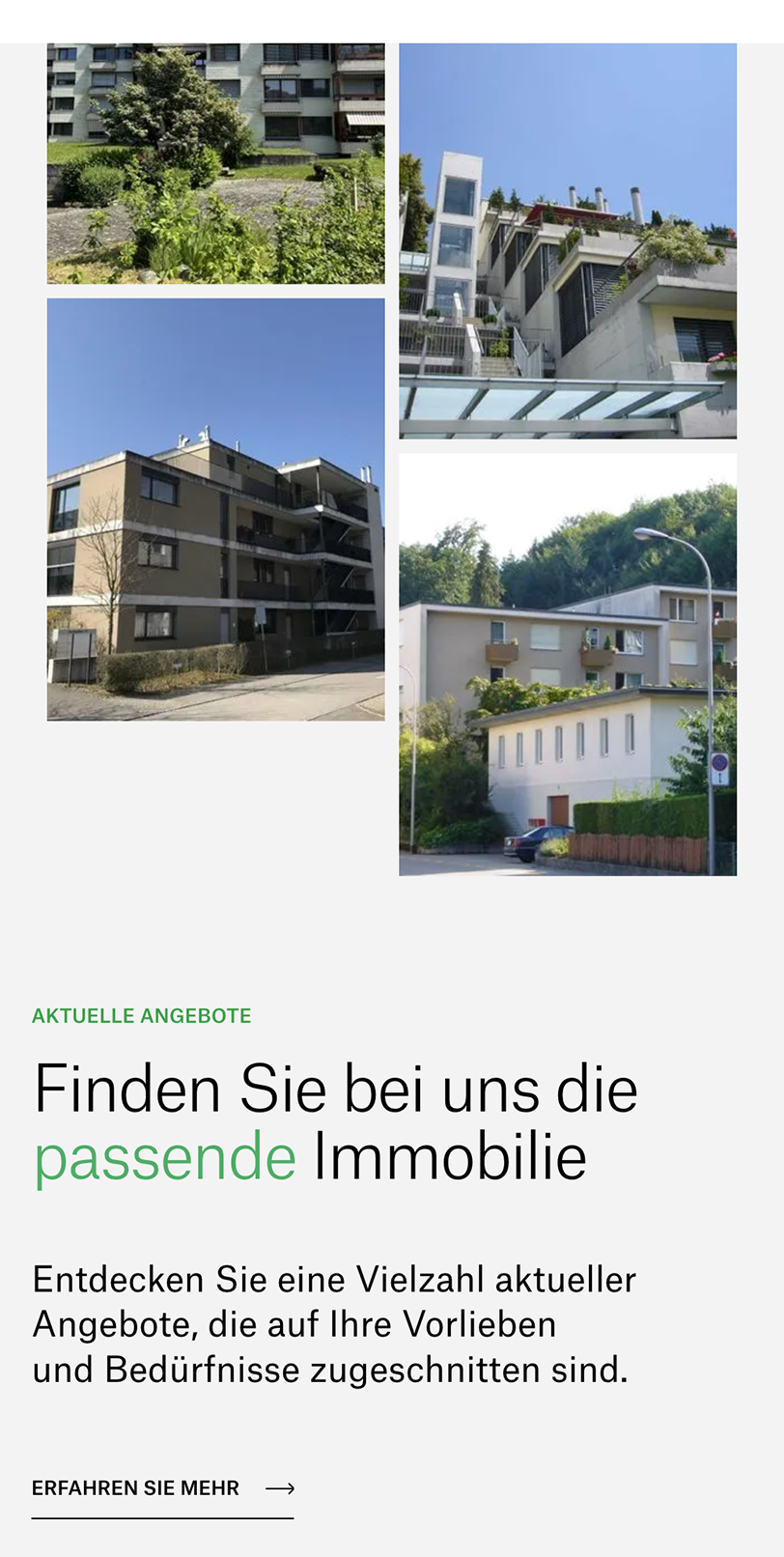
Task: Open the "Erfahren Sie mehr" link
Action: (x=163, y=1488)
